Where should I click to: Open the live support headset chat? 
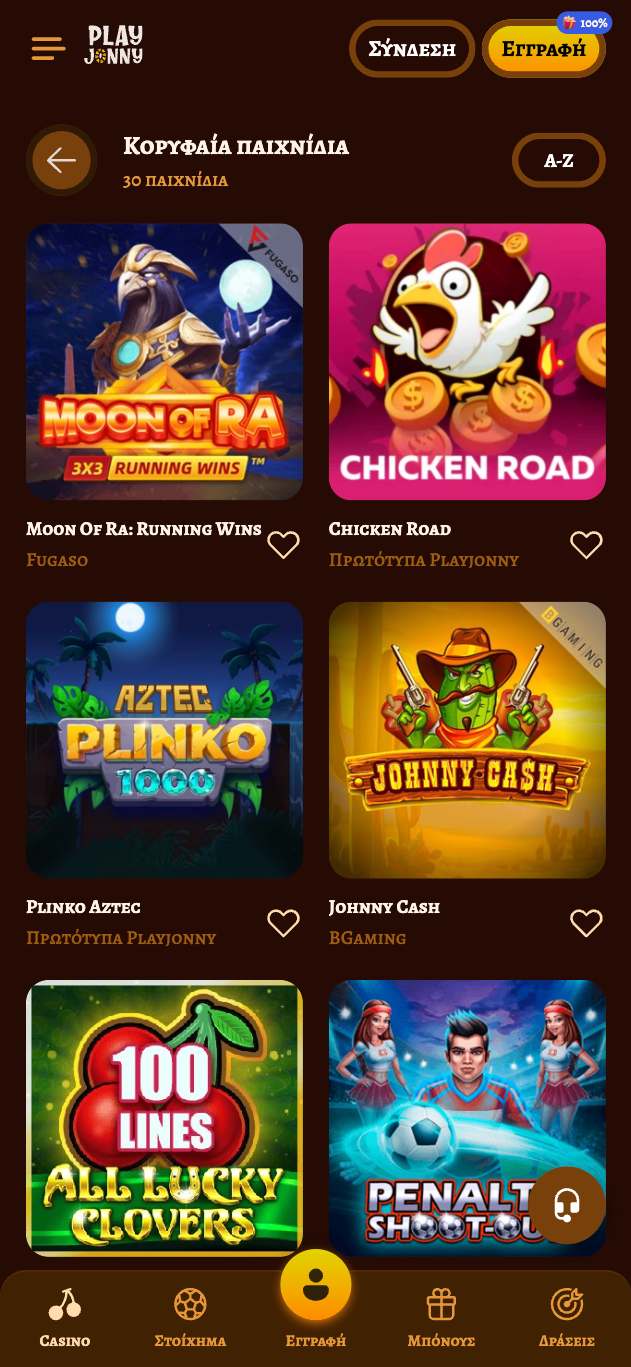coord(566,1206)
